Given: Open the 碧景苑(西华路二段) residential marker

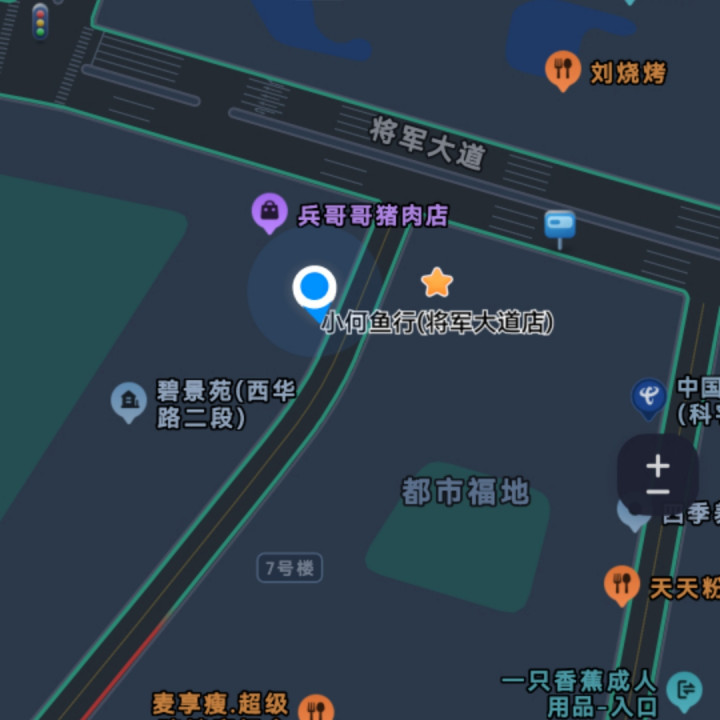Looking at the screenshot, I should (x=129, y=402).
